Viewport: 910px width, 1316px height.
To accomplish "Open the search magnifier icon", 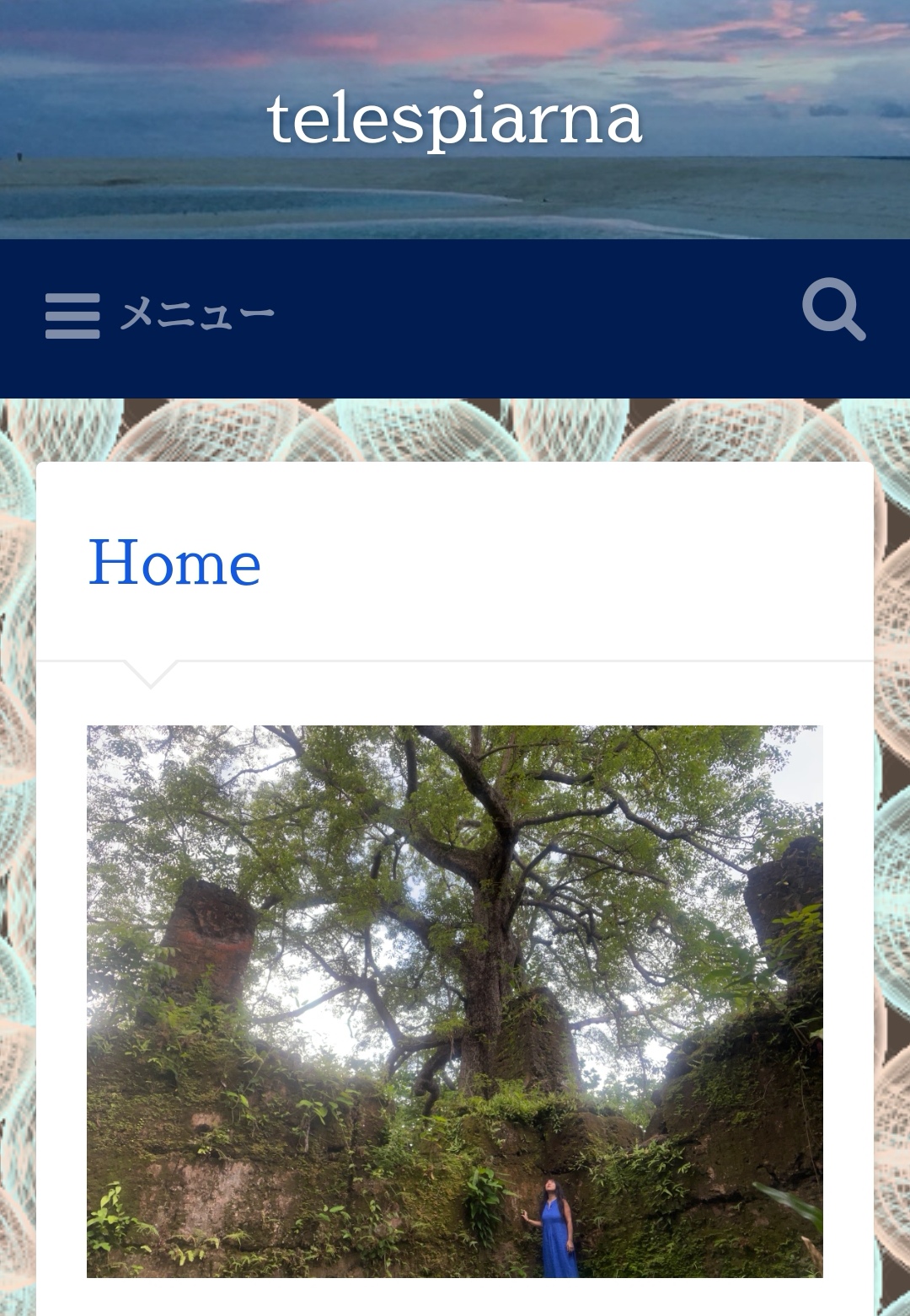I will (x=832, y=310).
